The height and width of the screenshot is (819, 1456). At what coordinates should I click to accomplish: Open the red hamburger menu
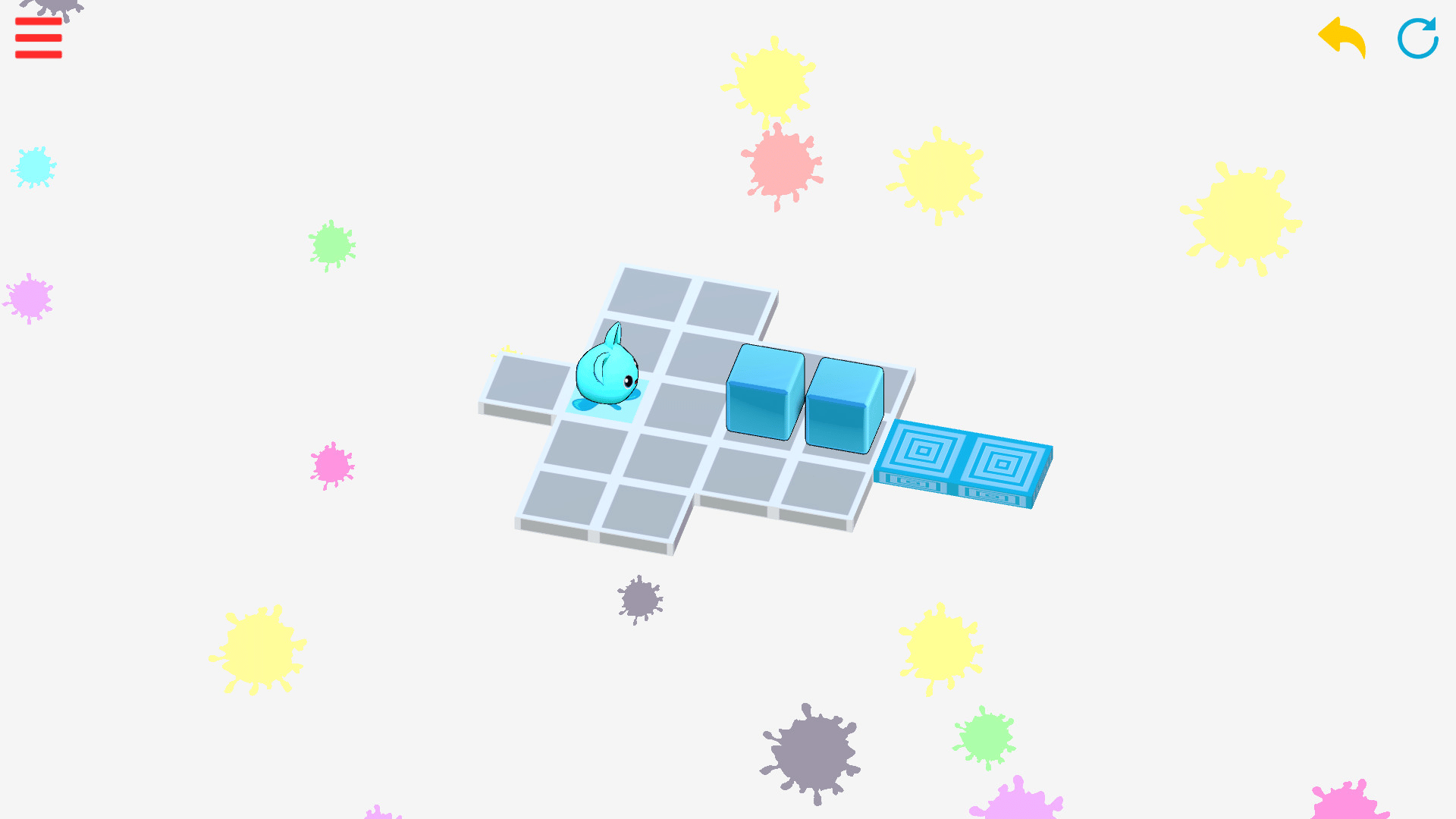click(x=38, y=38)
